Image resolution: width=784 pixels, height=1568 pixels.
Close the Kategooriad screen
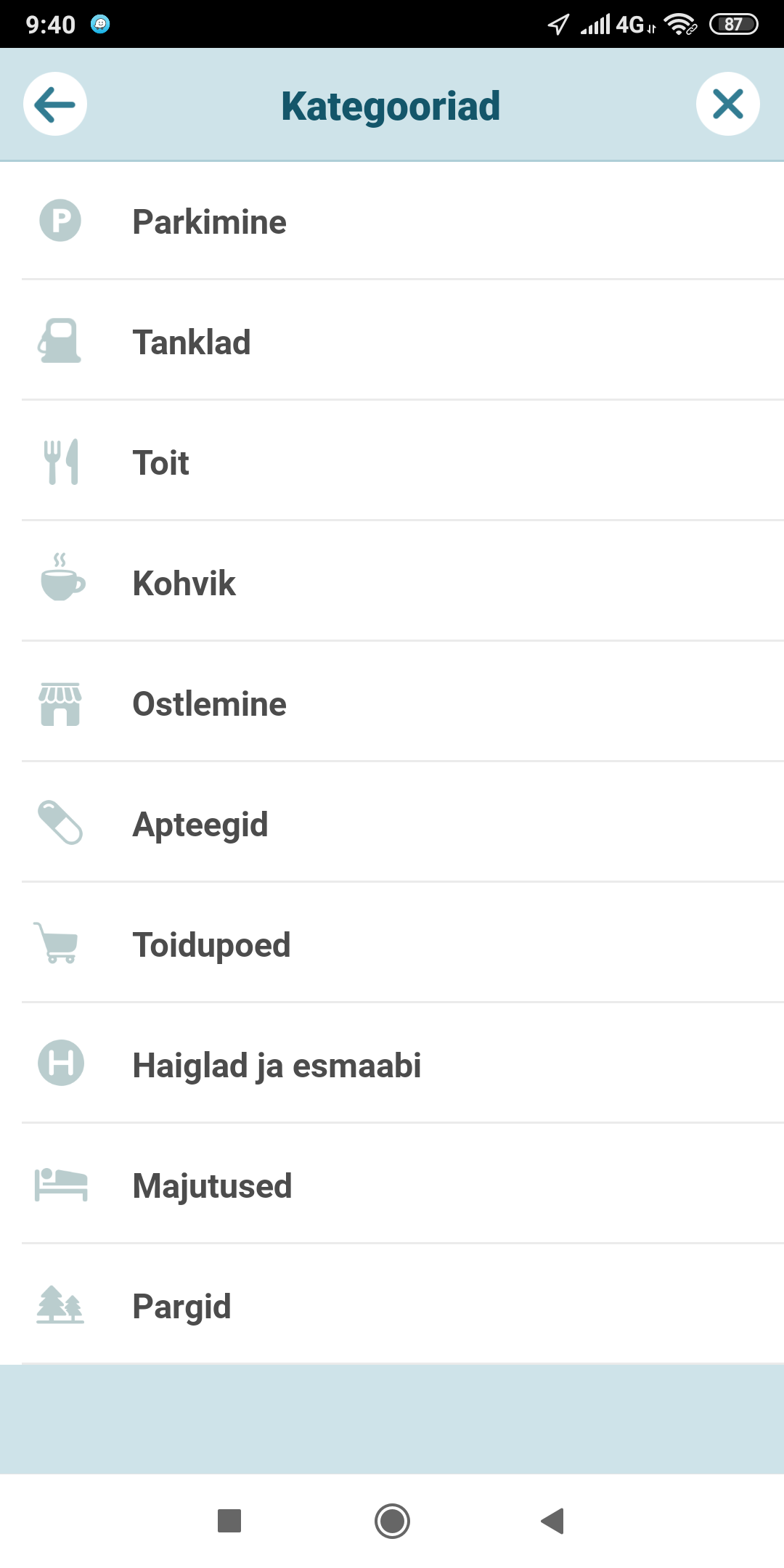pos(727,105)
